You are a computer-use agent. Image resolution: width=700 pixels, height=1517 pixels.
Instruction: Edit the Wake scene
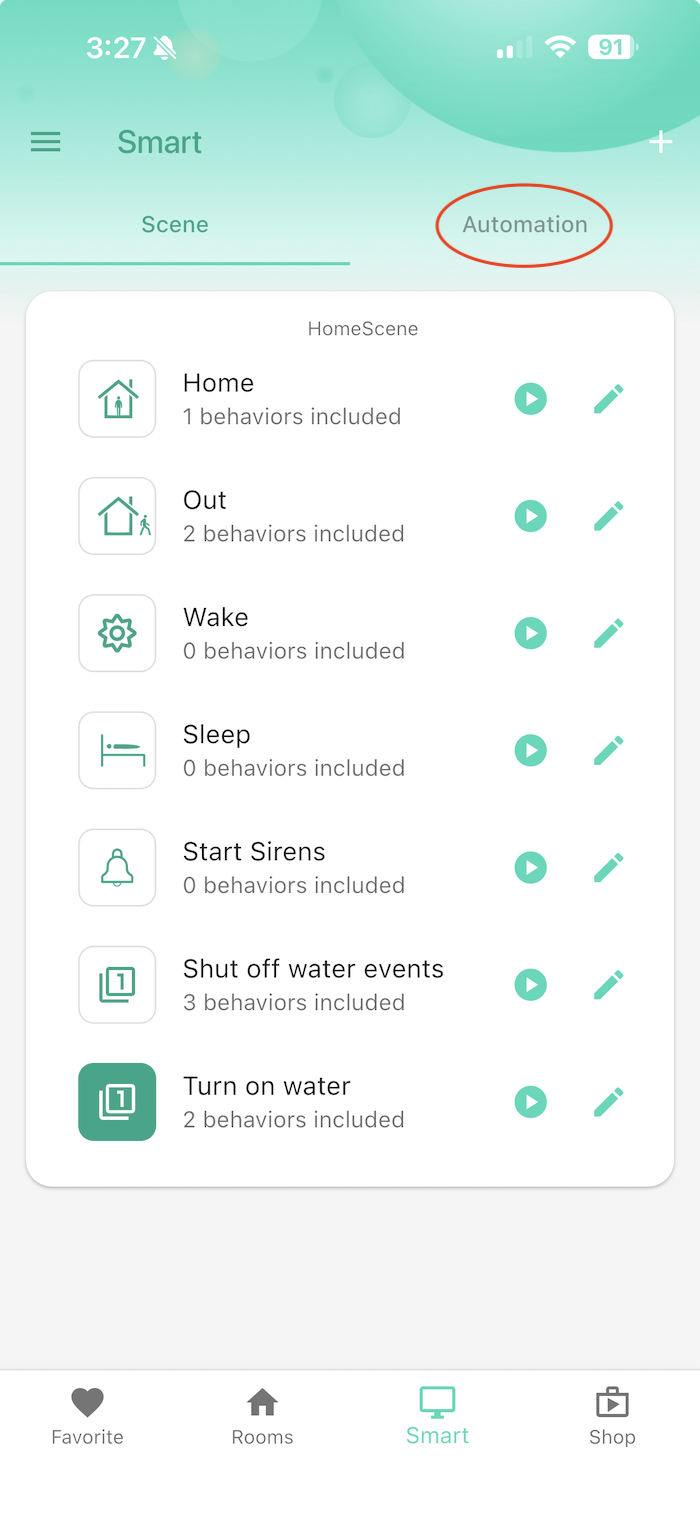608,633
